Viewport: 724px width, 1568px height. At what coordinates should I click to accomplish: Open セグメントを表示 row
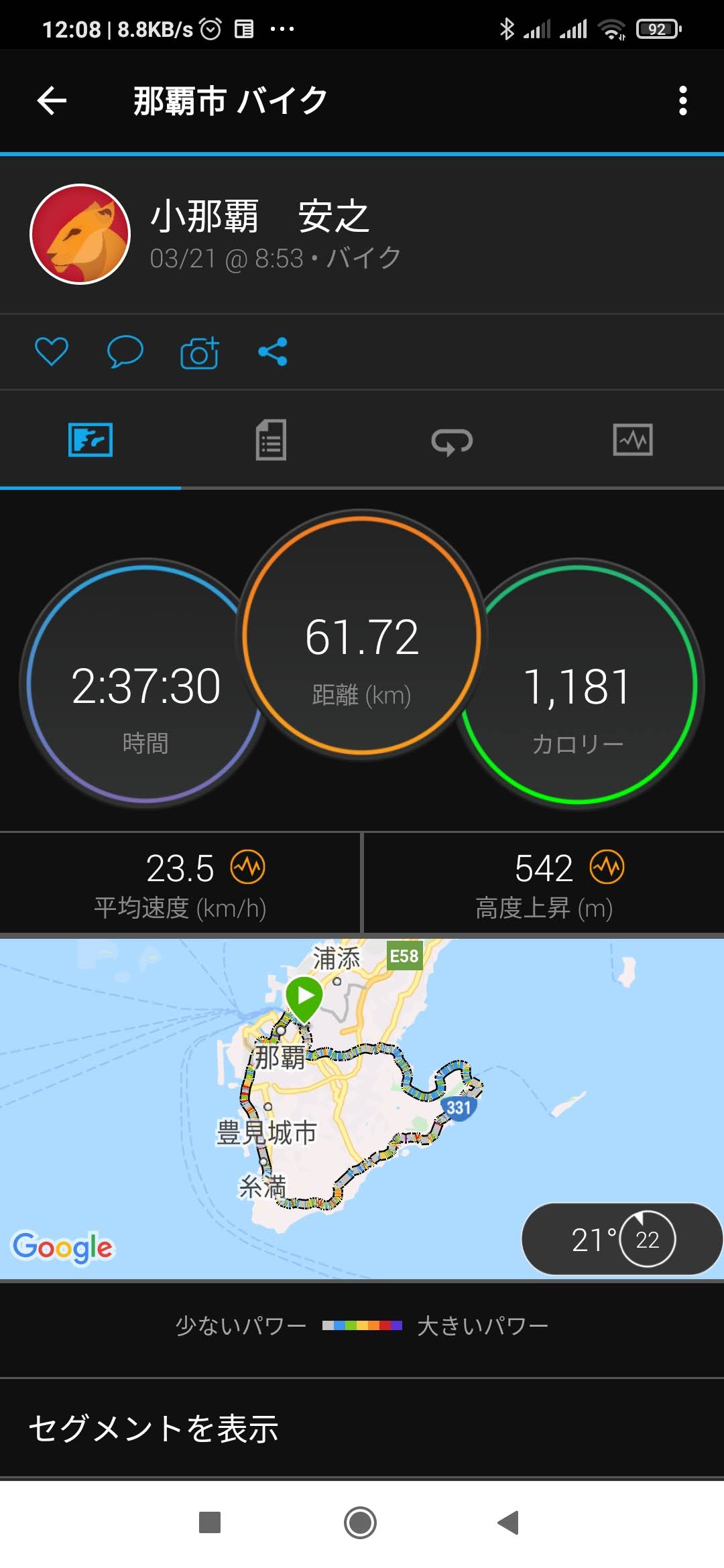pos(362,1428)
